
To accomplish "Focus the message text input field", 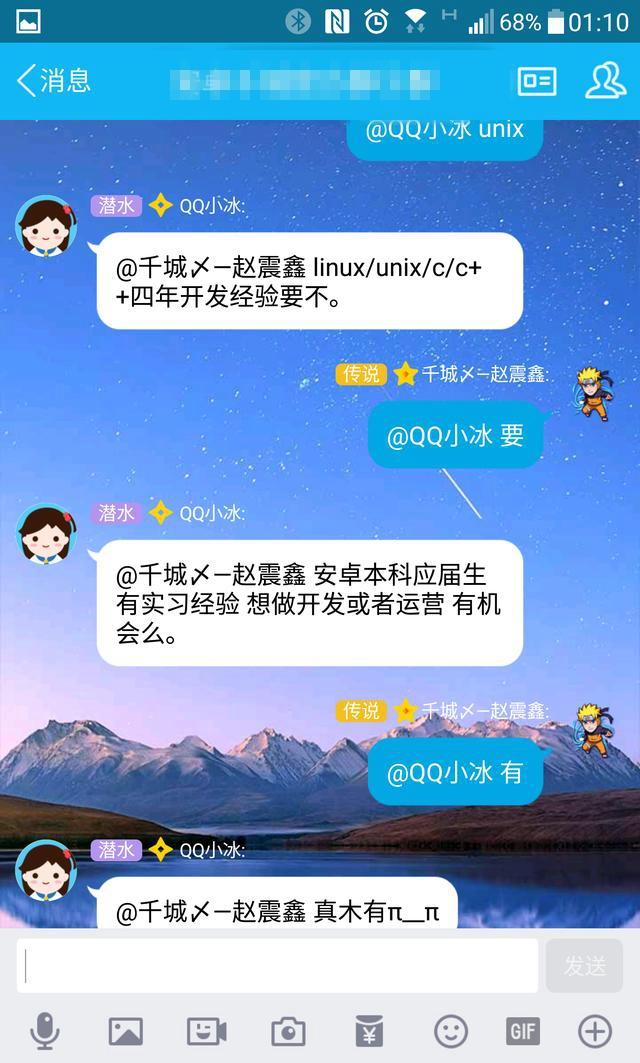I will [x=277, y=965].
